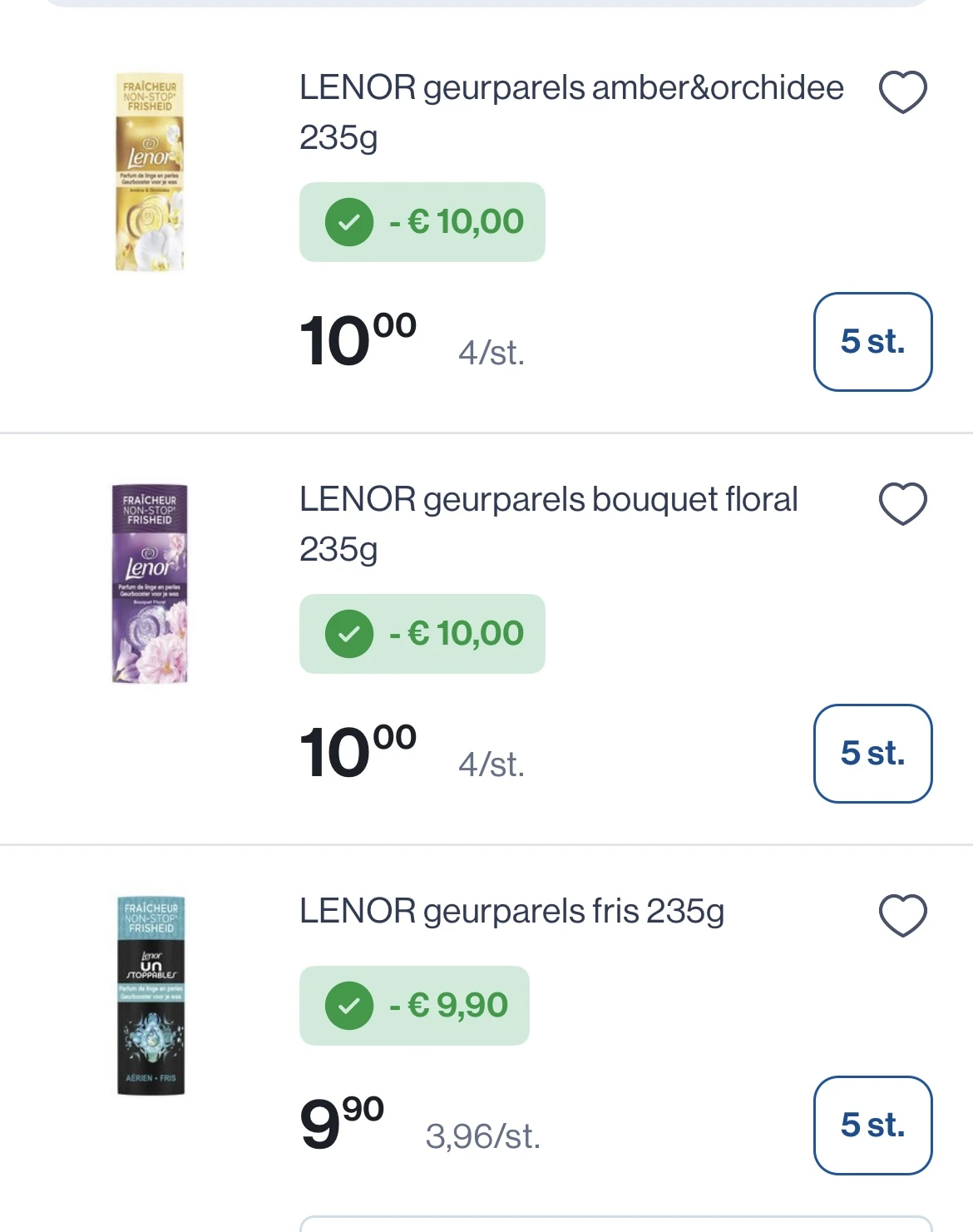Click the green checkmark on the -€9,90 discount
The height and width of the screenshot is (1232, 973).
(348, 1005)
